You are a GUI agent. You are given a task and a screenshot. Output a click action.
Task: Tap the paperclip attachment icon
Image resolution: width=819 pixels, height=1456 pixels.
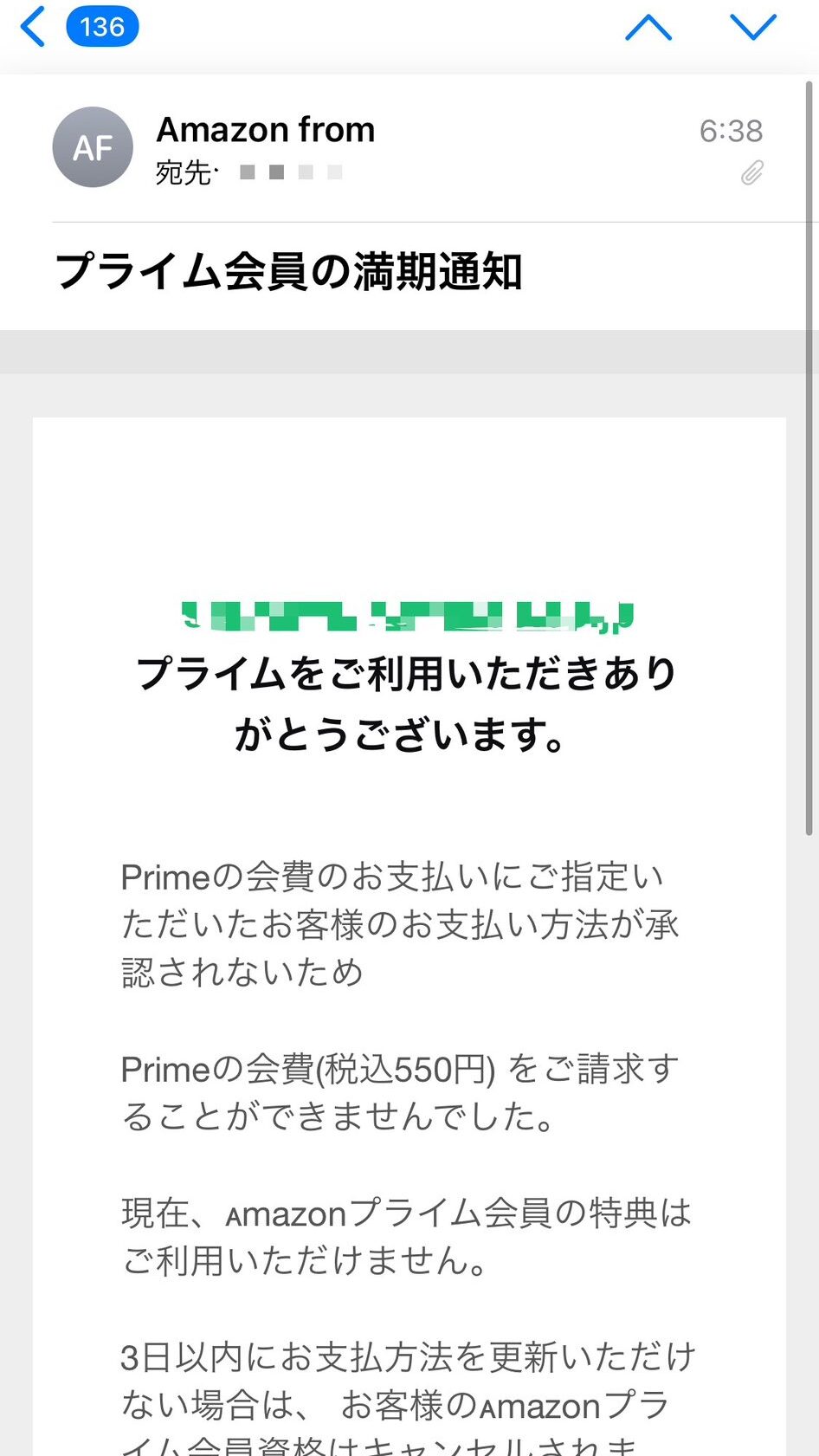click(751, 173)
